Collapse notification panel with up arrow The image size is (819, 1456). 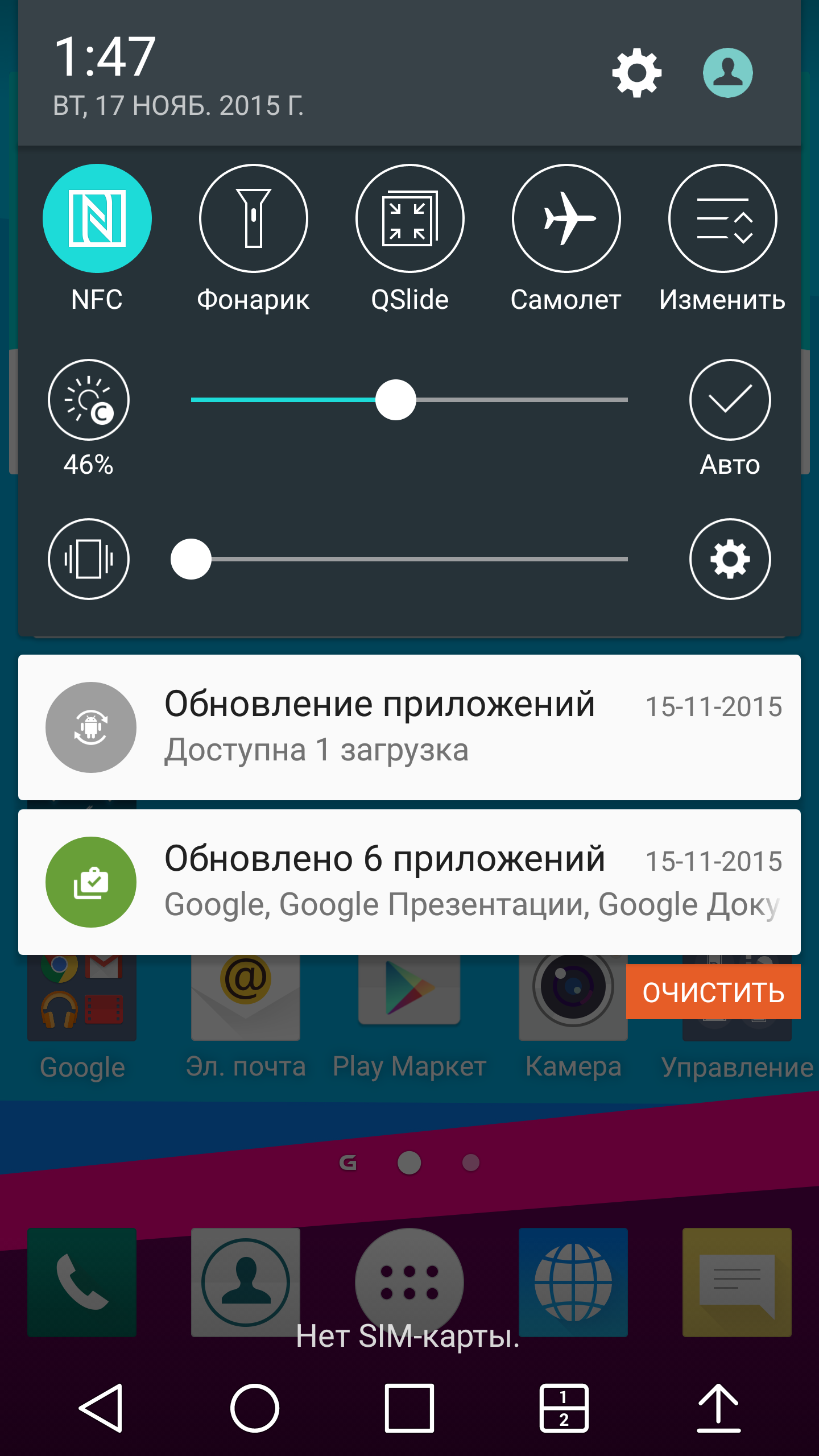(718, 1408)
